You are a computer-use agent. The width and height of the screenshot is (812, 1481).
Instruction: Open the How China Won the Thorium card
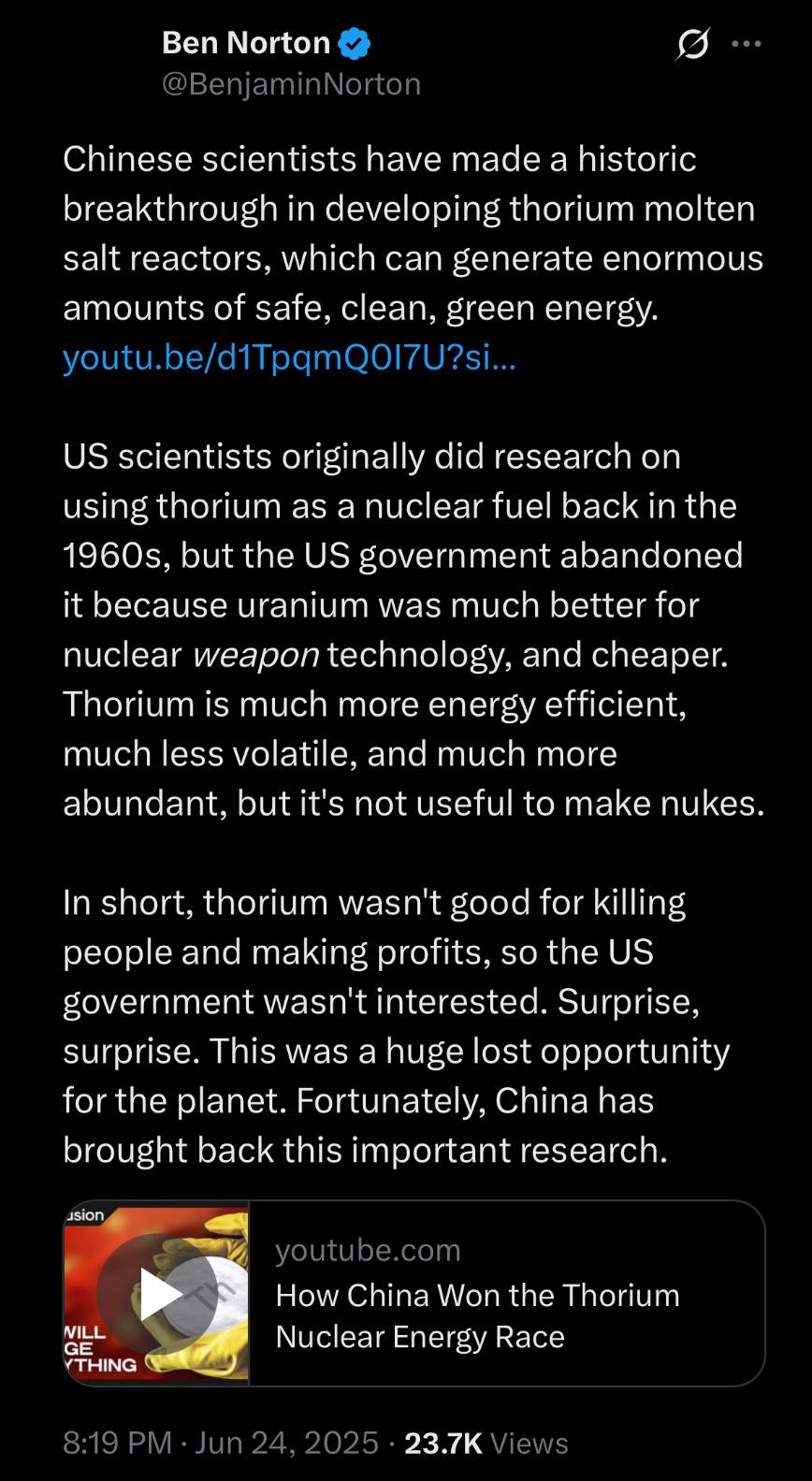414,1293
